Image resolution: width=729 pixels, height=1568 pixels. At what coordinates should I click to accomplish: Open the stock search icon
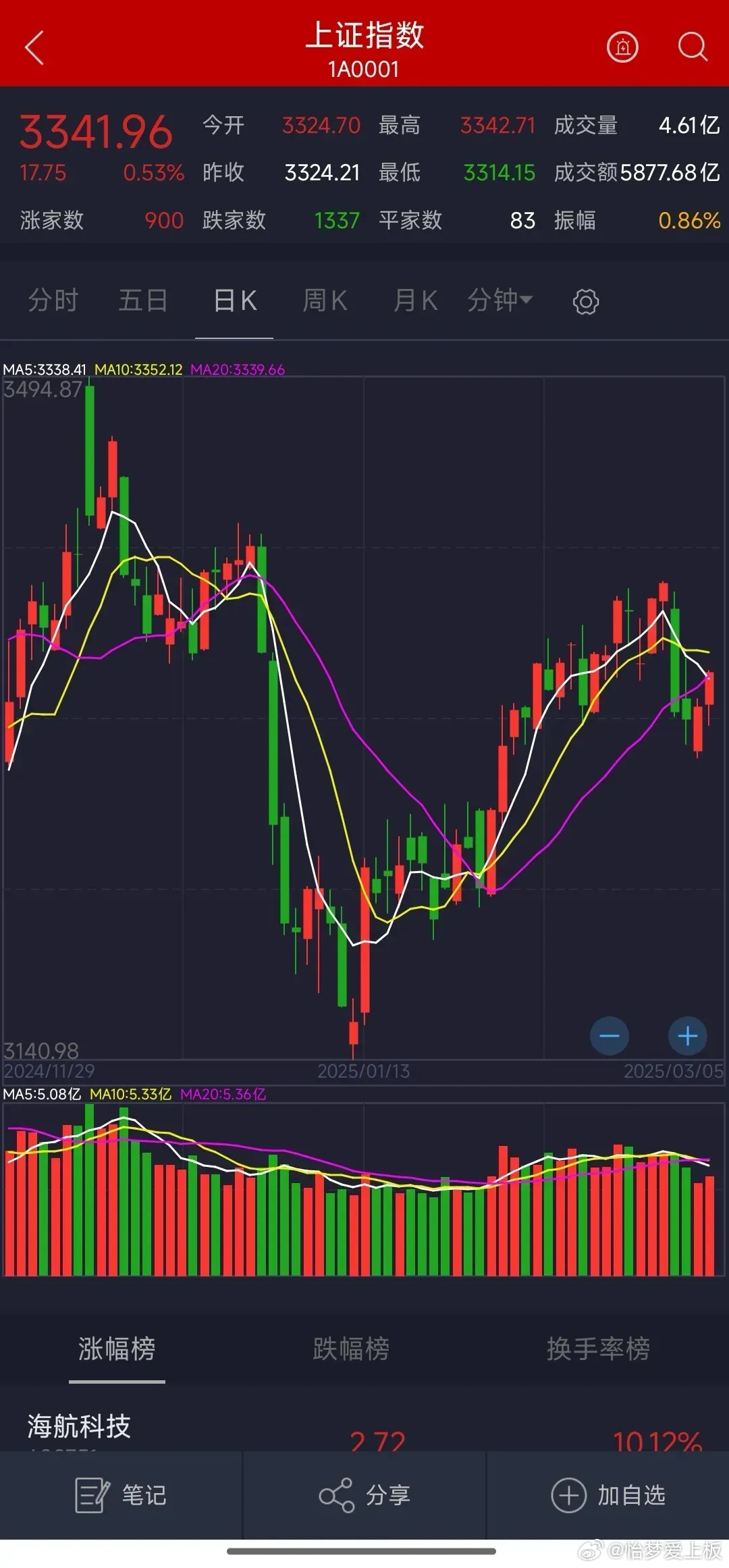click(692, 47)
